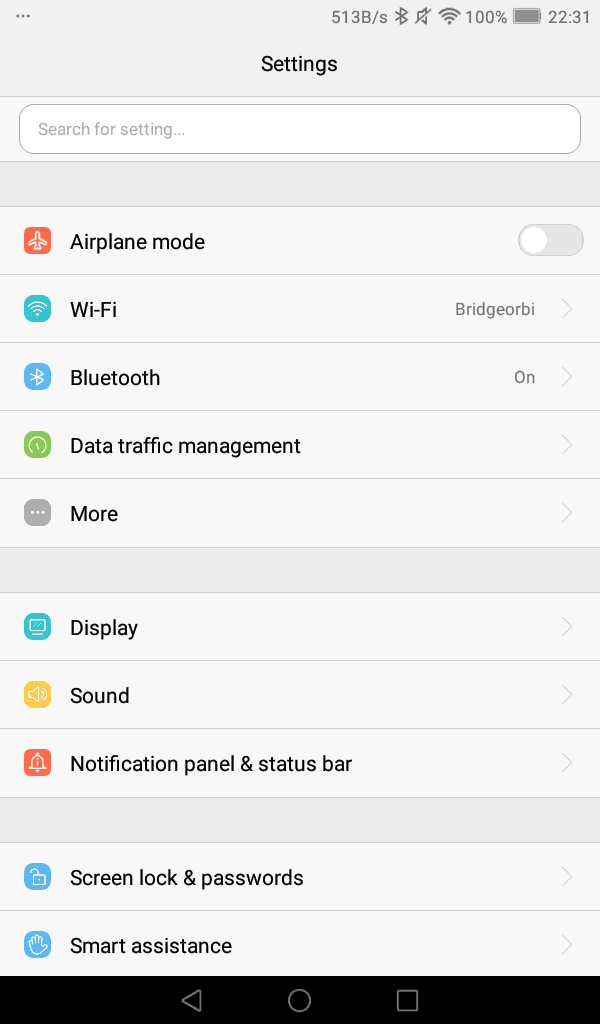This screenshot has height=1024, width=600.
Task: Tap the system back button
Action: click(192, 1000)
